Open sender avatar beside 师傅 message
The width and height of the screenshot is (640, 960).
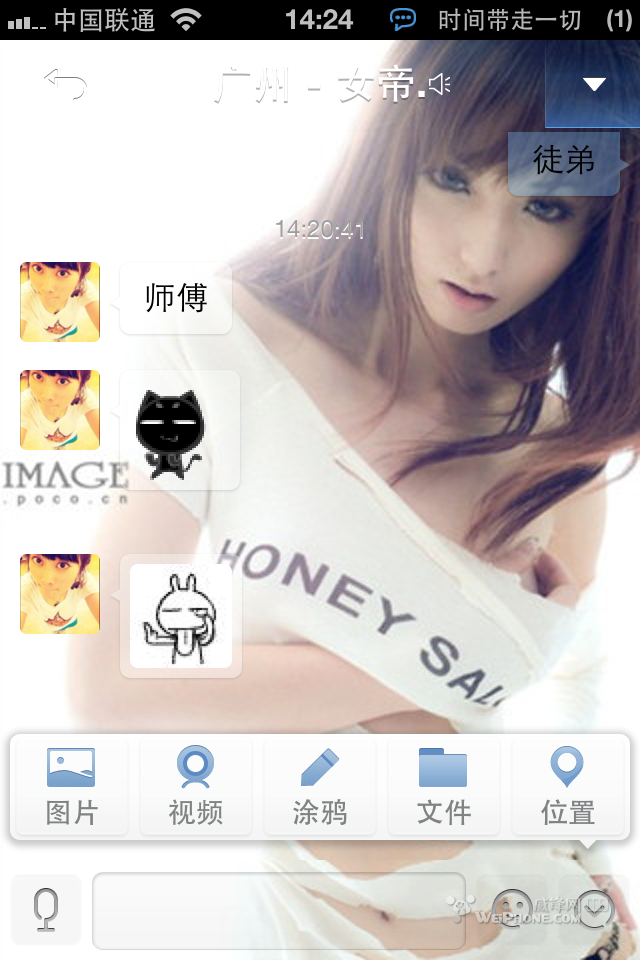click(x=60, y=302)
